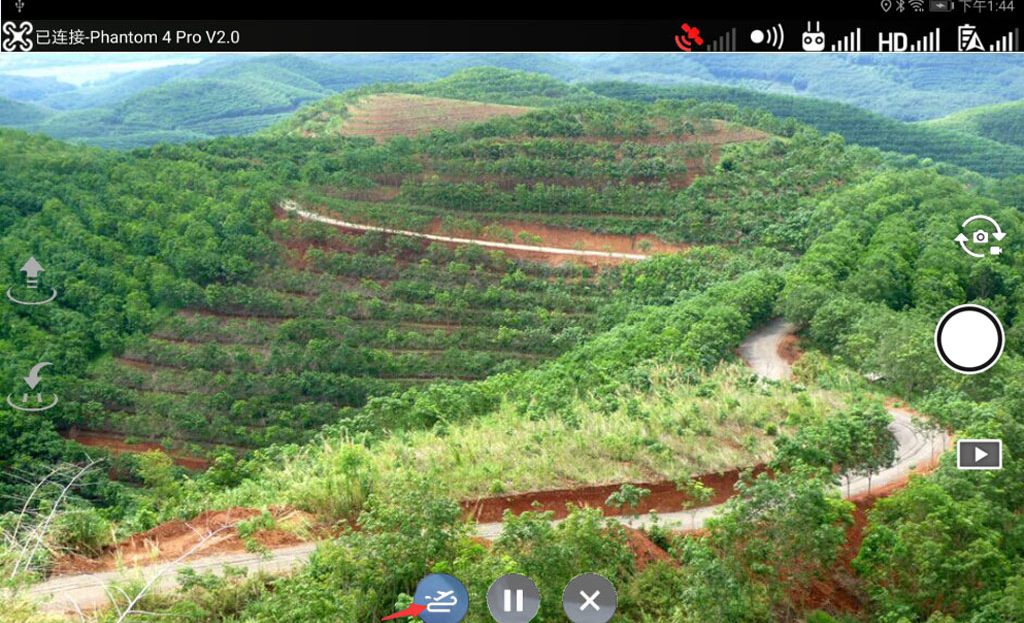Screen dimensions: 1024x623
Task: Cancel the mission with the X button
Action: pyautogui.click(x=589, y=600)
